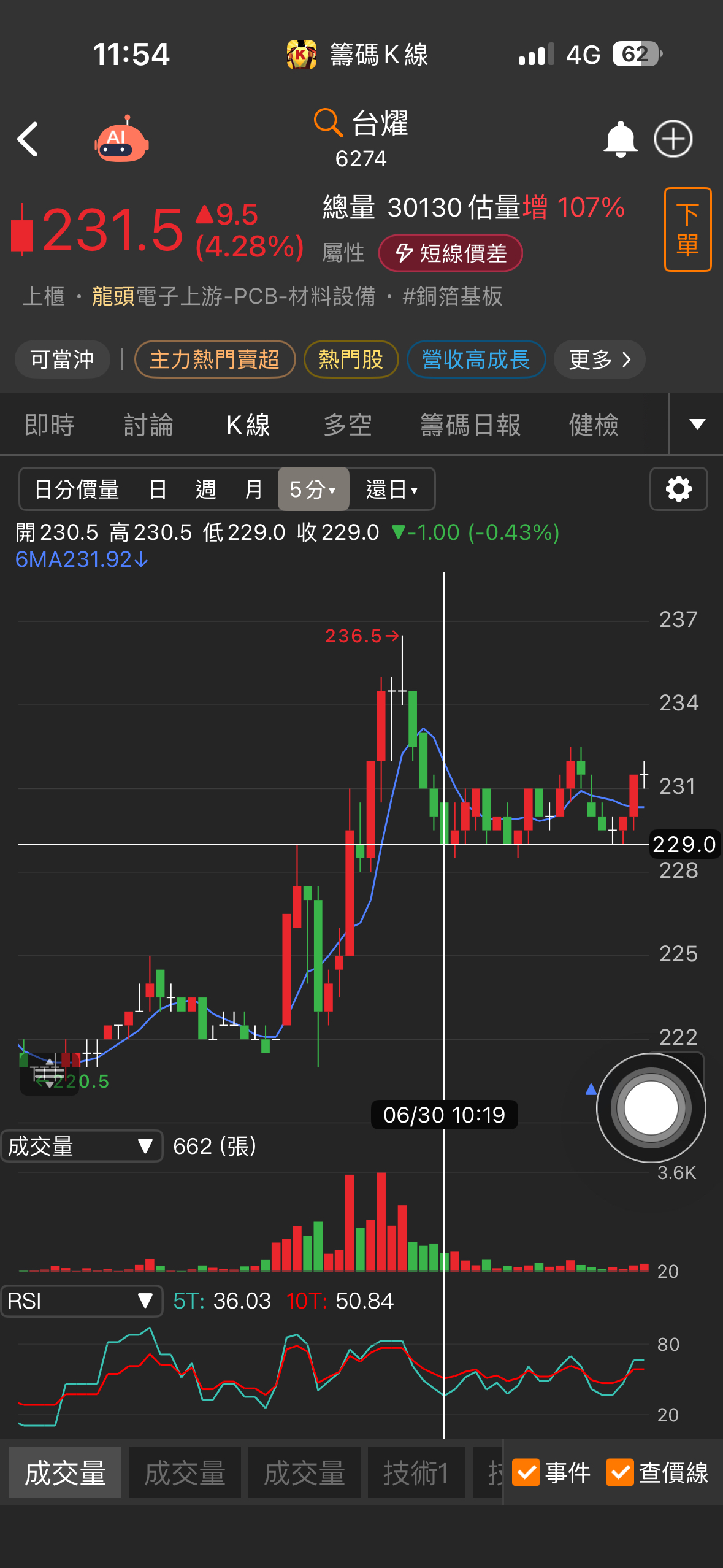
Task: Go back using the left arrow
Action: tap(28, 139)
